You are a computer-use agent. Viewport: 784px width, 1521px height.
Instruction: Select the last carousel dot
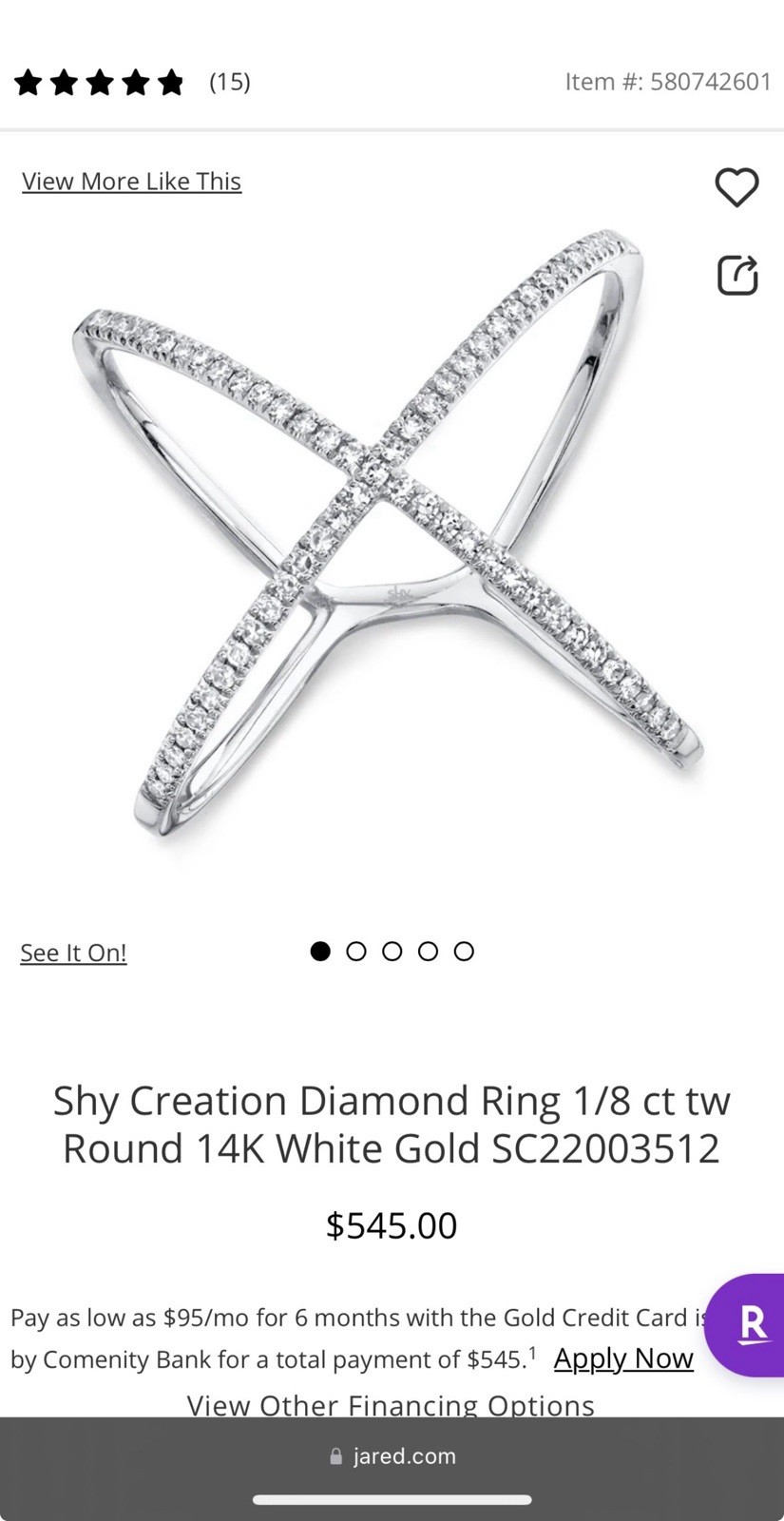click(x=465, y=951)
